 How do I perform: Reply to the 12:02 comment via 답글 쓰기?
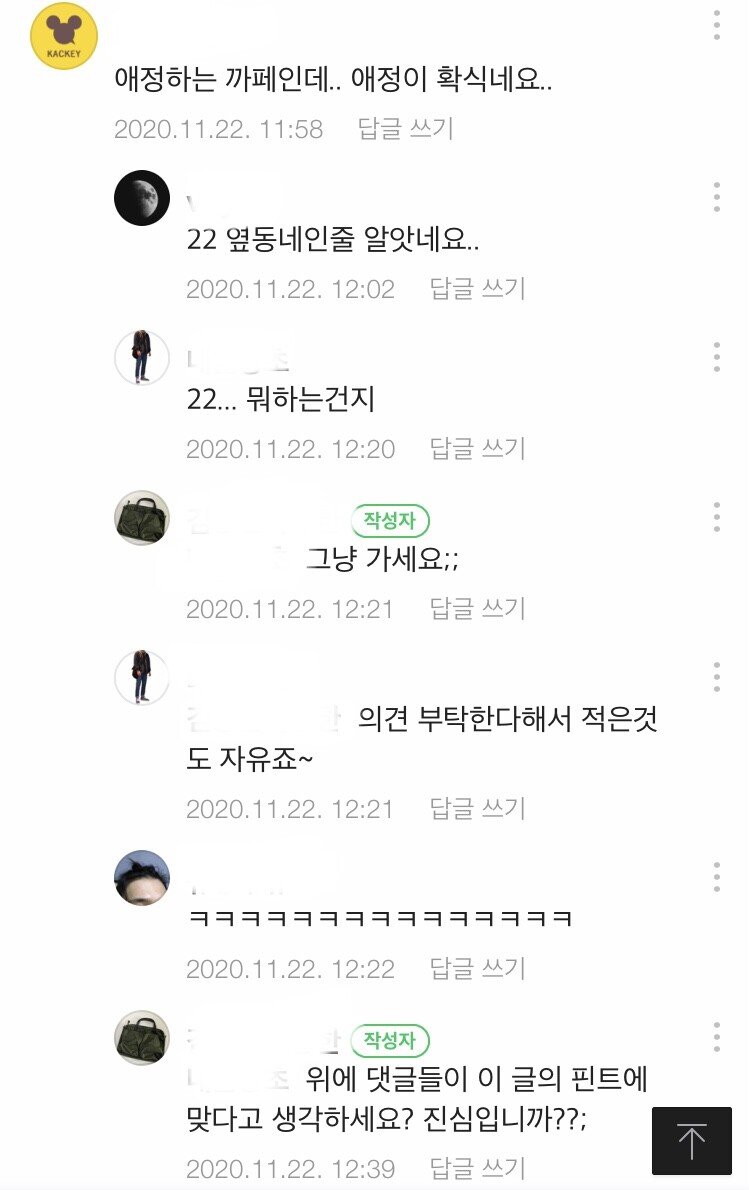(x=477, y=289)
